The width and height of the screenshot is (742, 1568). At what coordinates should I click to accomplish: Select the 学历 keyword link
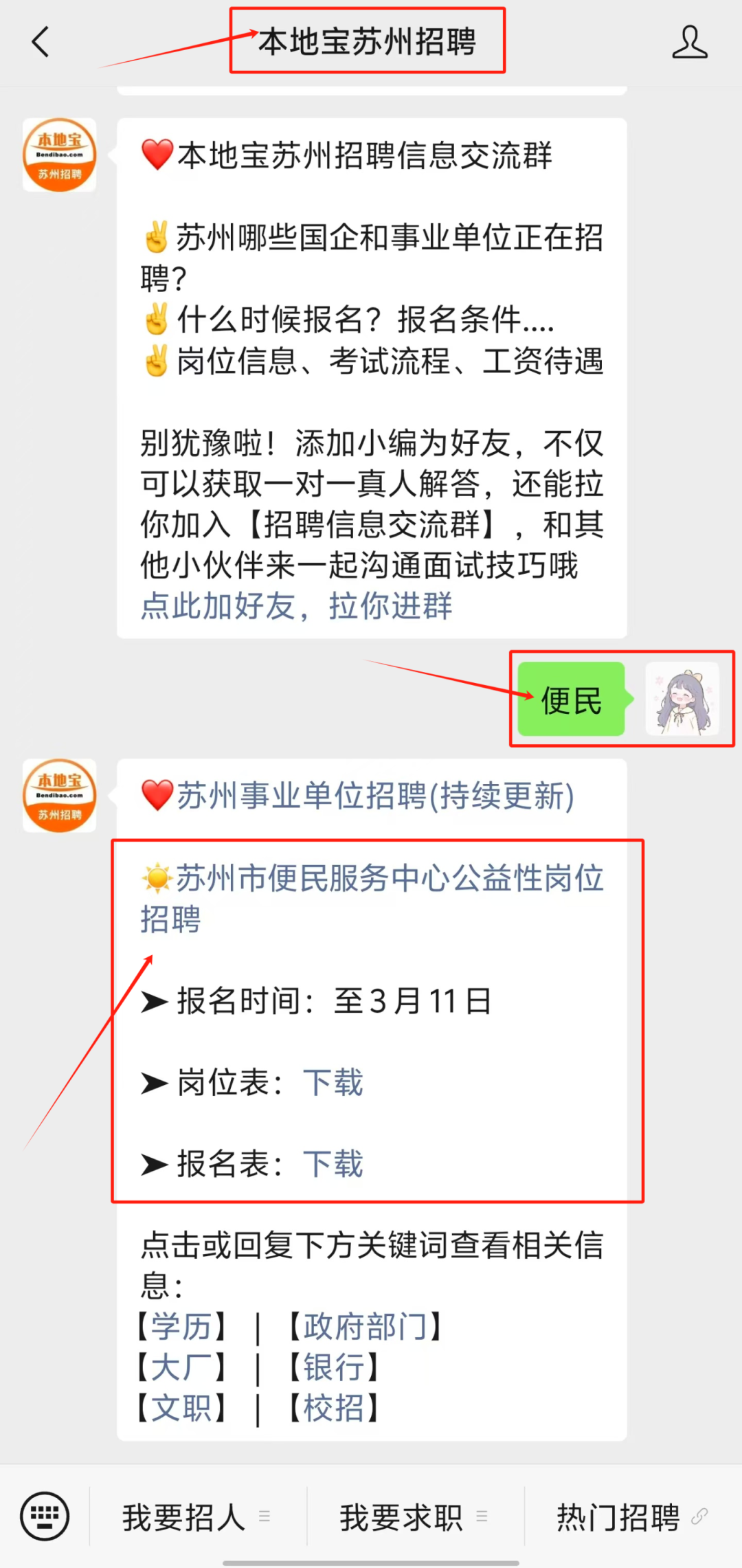tap(181, 1326)
